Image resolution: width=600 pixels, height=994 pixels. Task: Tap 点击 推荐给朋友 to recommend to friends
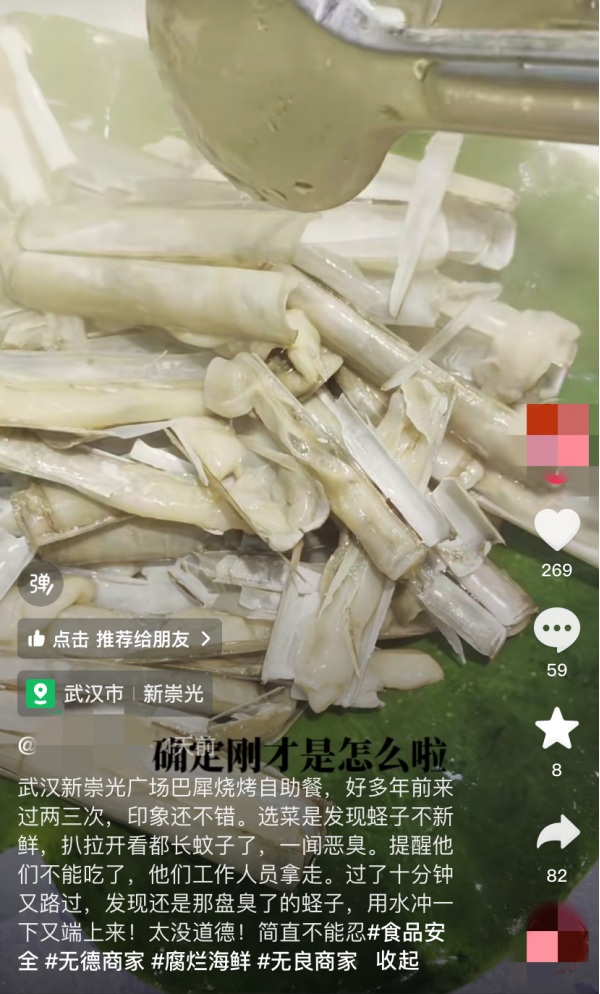coord(119,638)
